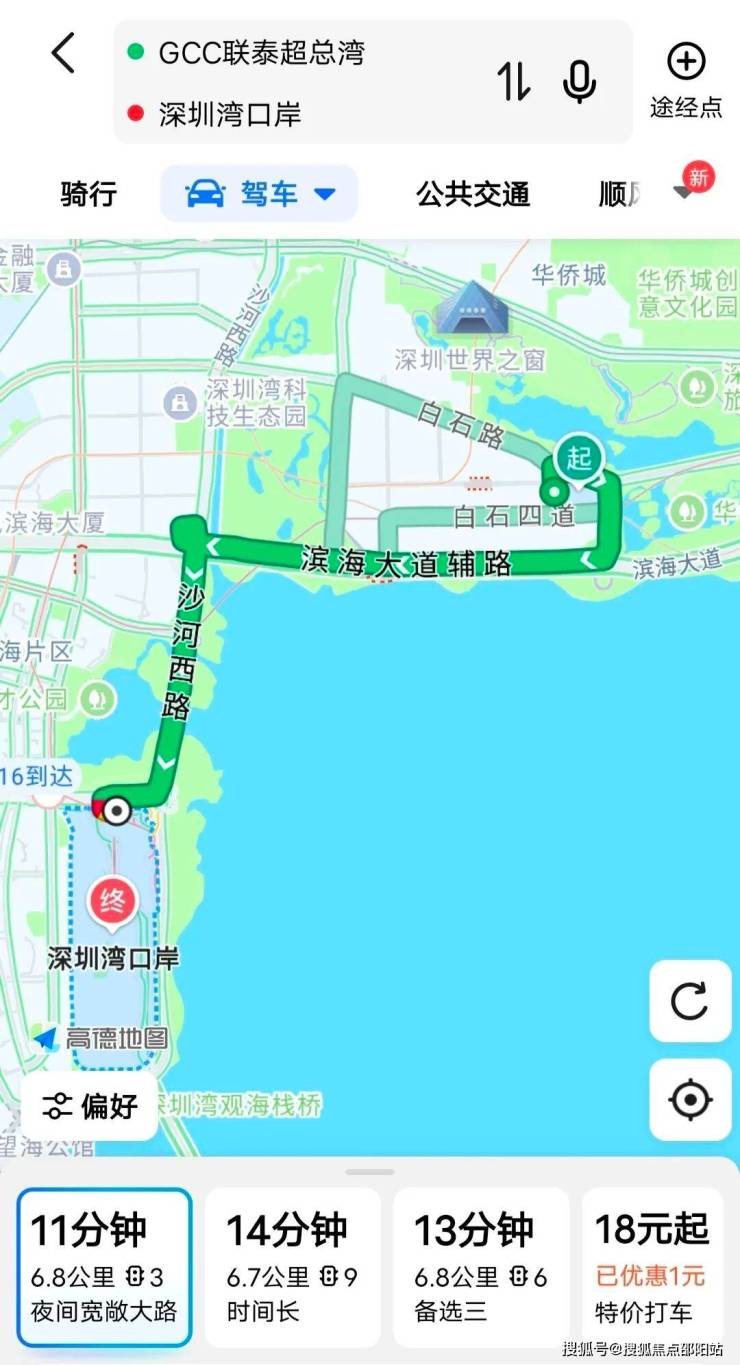Choose the 13分钟 备选三 route
The image size is (740, 1365).
coord(481,1267)
